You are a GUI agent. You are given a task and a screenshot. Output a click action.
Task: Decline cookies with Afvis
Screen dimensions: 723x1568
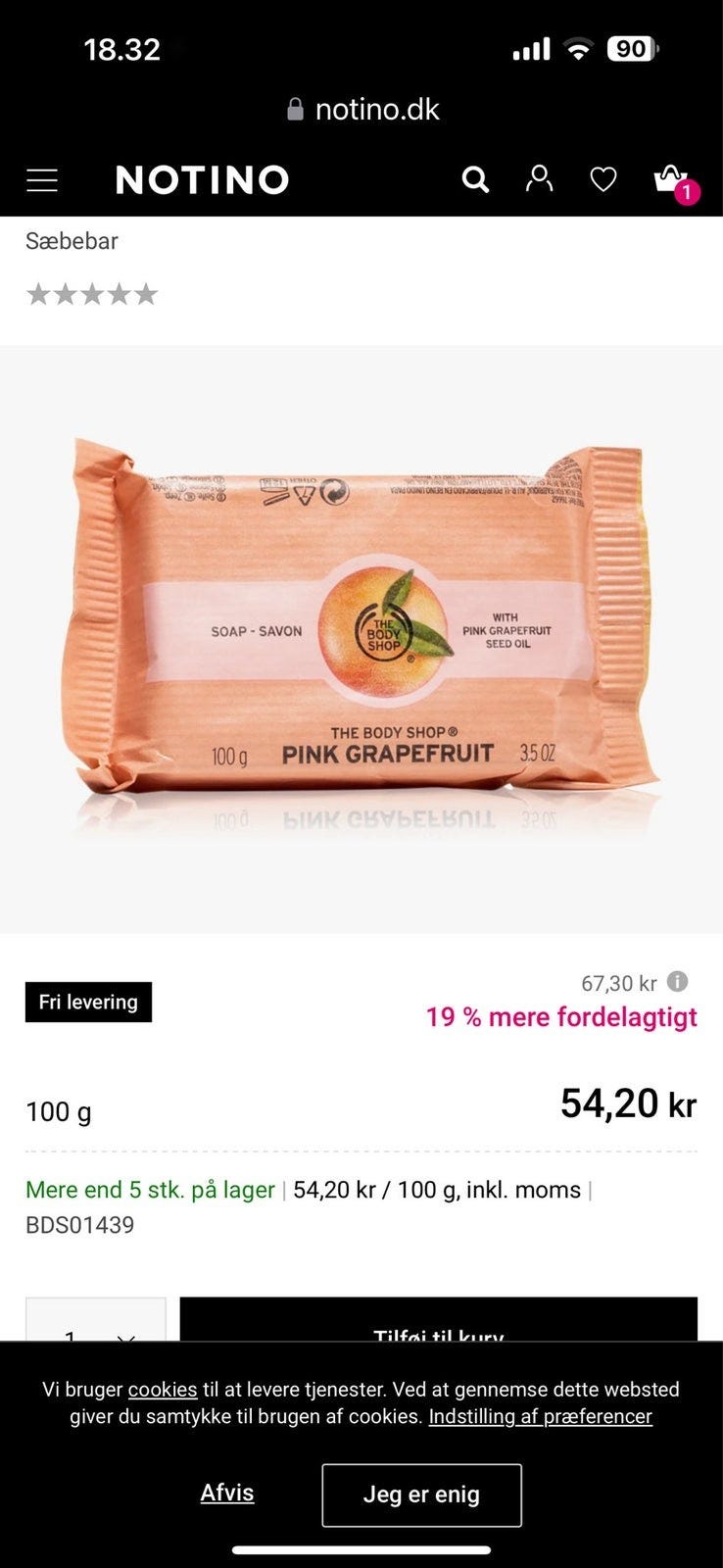coord(227,1493)
